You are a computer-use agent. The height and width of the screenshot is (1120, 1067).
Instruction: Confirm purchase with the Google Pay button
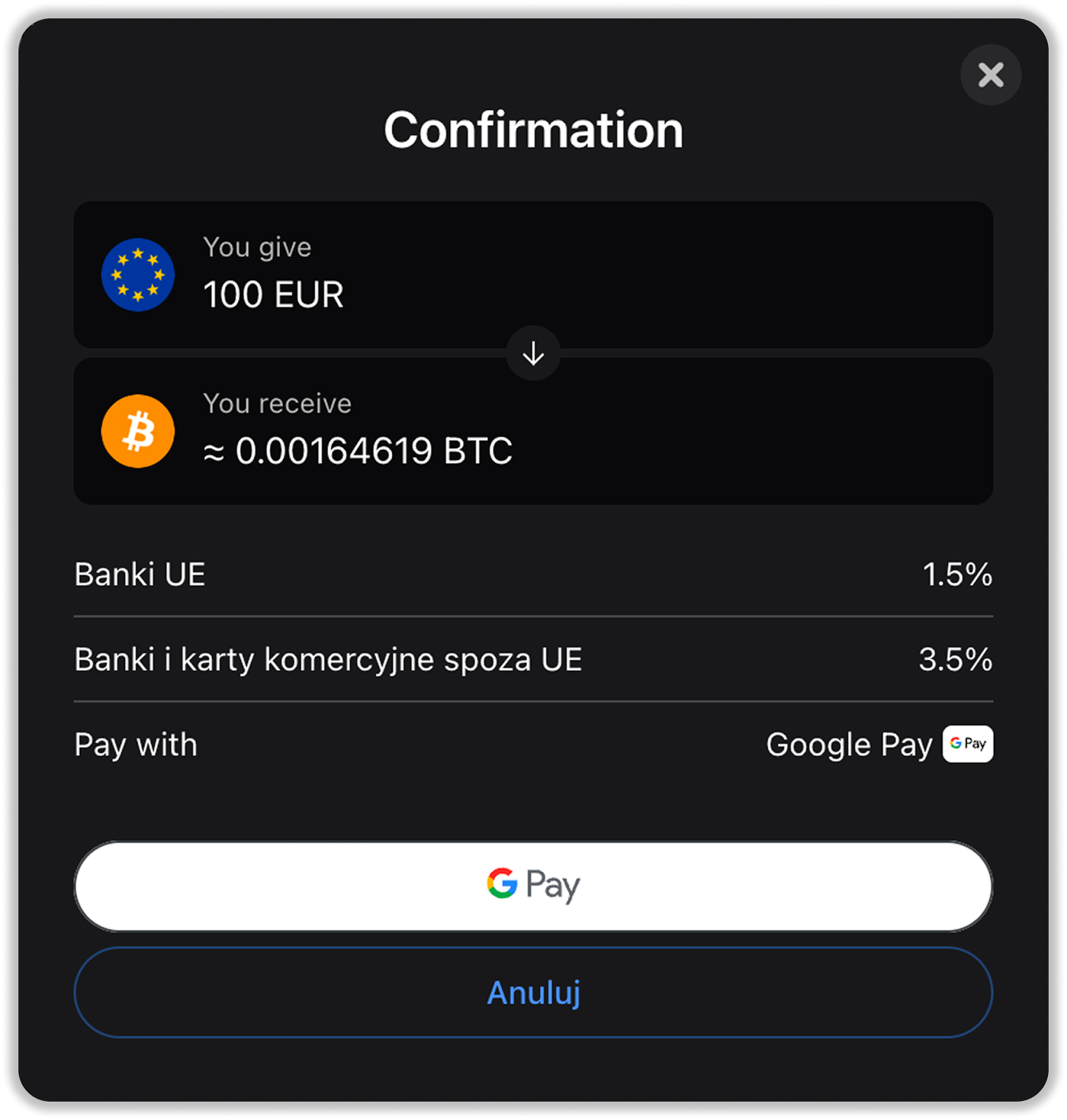point(533,885)
